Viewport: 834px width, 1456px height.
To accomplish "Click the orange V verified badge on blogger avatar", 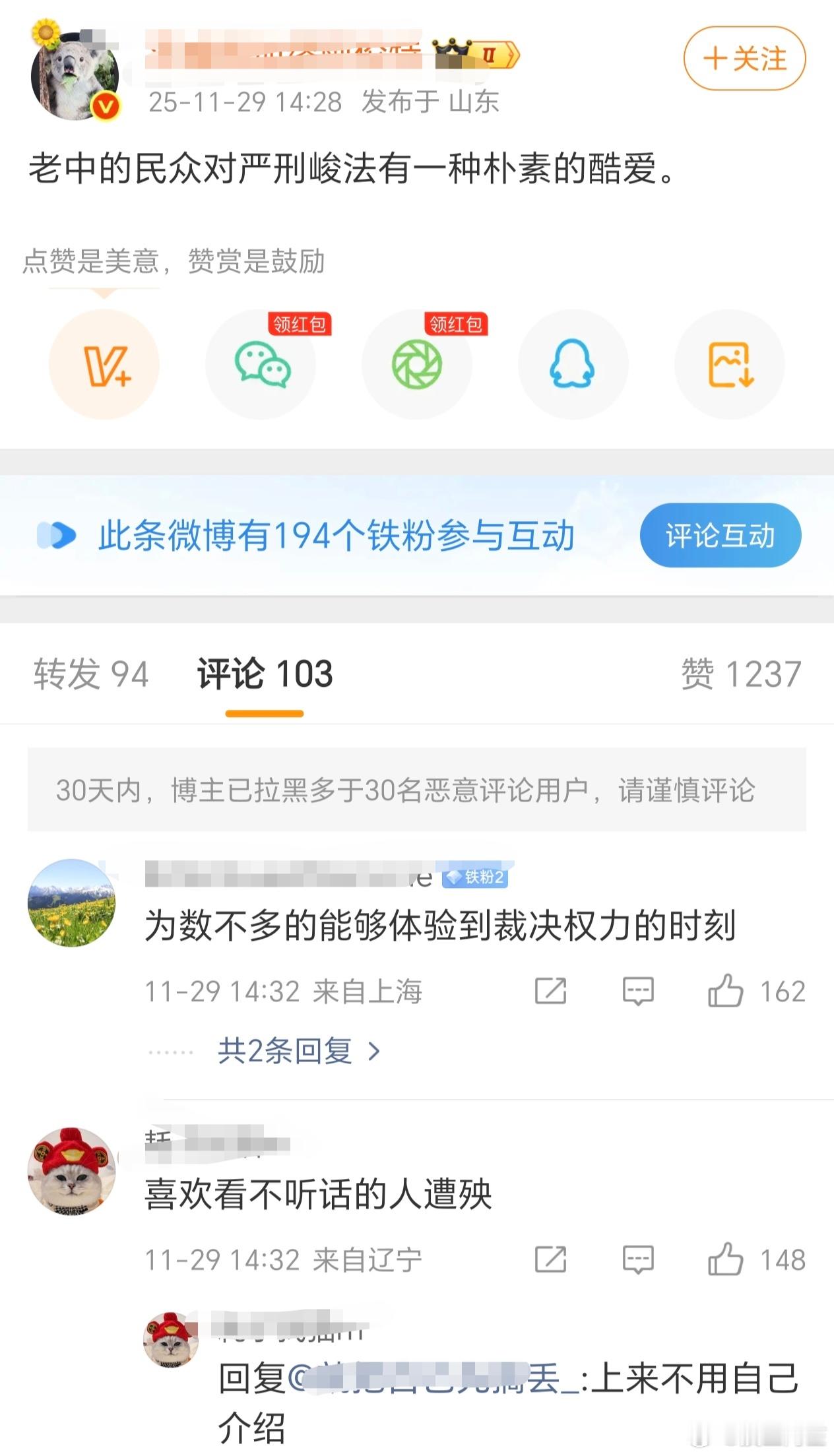I will [106, 105].
